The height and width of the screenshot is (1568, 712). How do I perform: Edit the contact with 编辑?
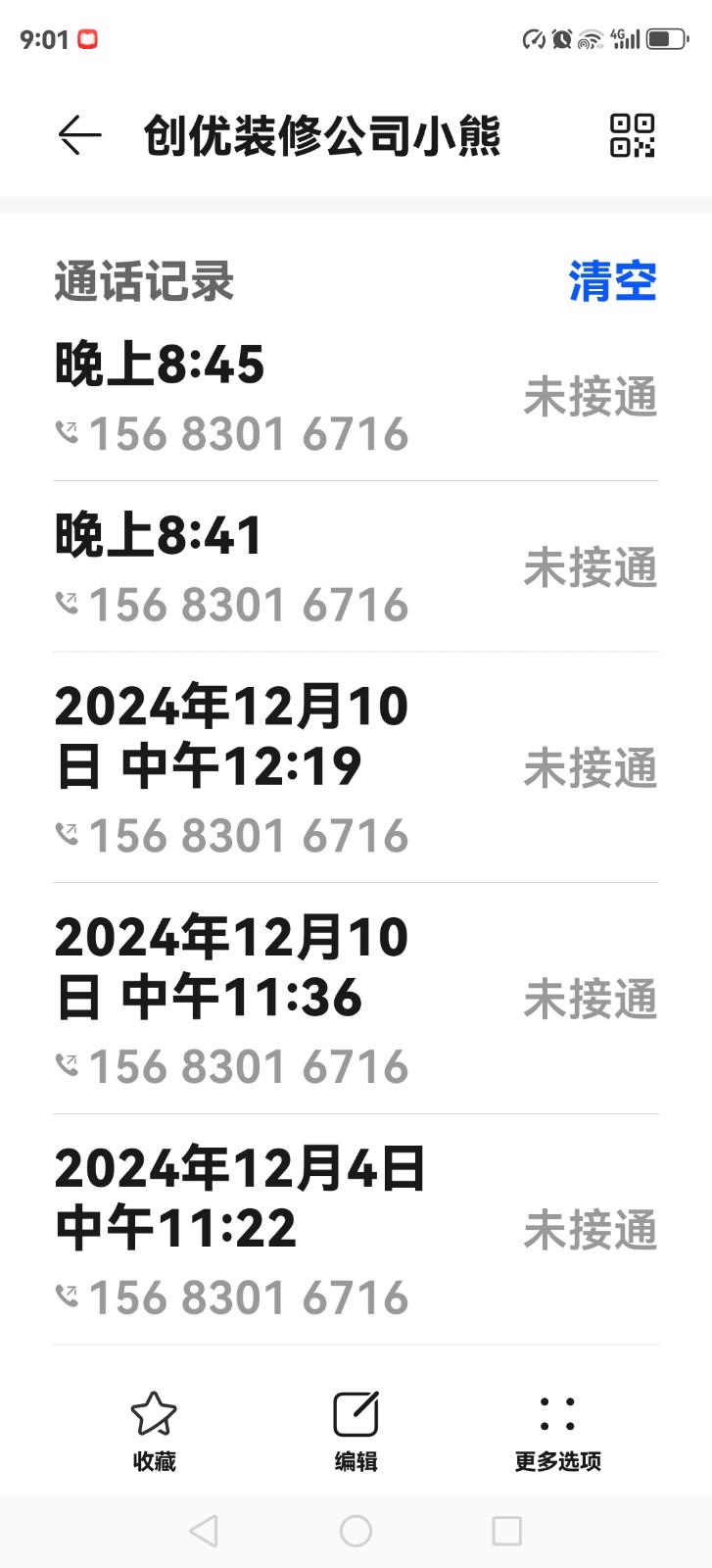(x=356, y=1430)
